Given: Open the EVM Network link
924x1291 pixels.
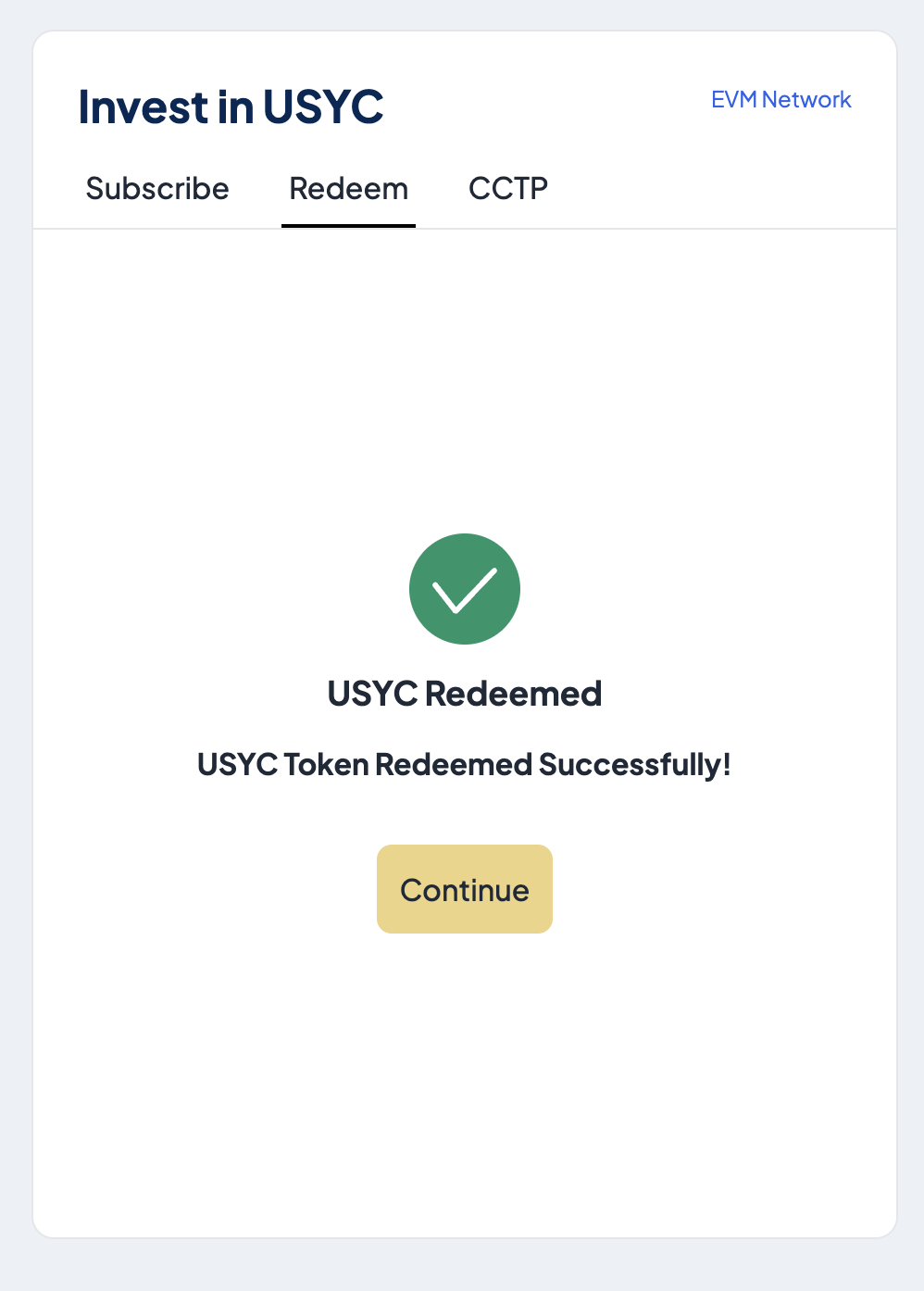Looking at the screenshot, I should [x=780, y=99].
